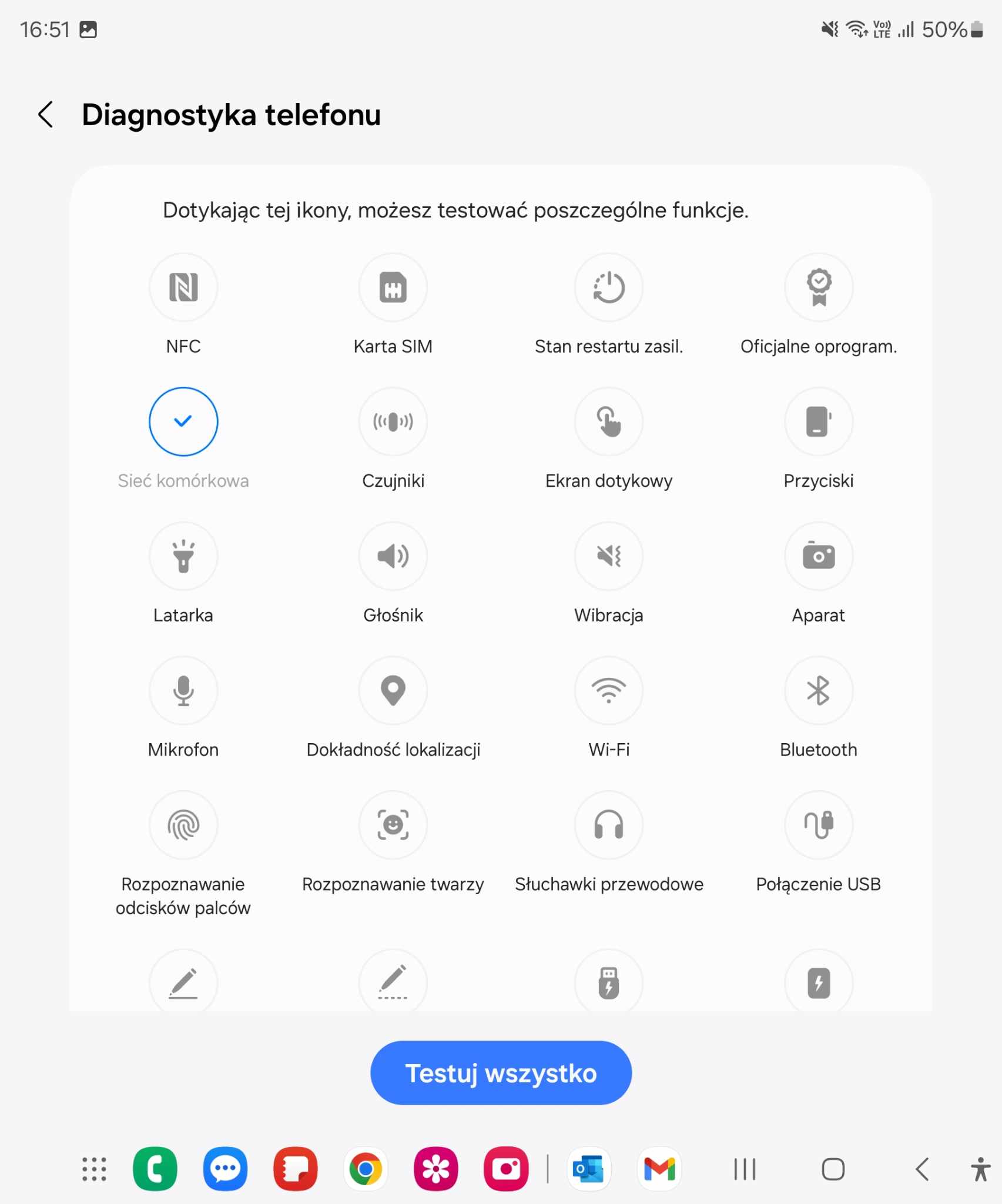The image size is (1002, 1204).
Task: Start the Bluetooth test
Action: click(x=819, y=691)
